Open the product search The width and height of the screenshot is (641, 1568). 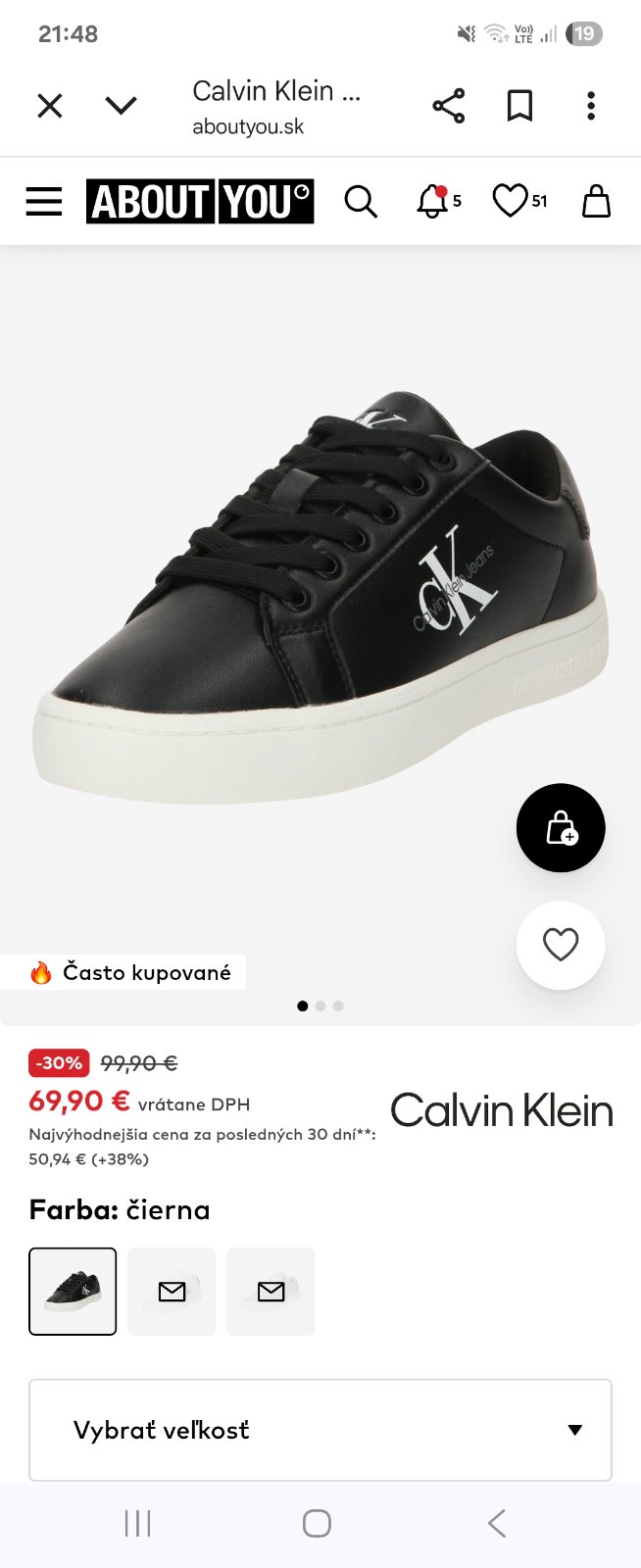coord(361,202)
